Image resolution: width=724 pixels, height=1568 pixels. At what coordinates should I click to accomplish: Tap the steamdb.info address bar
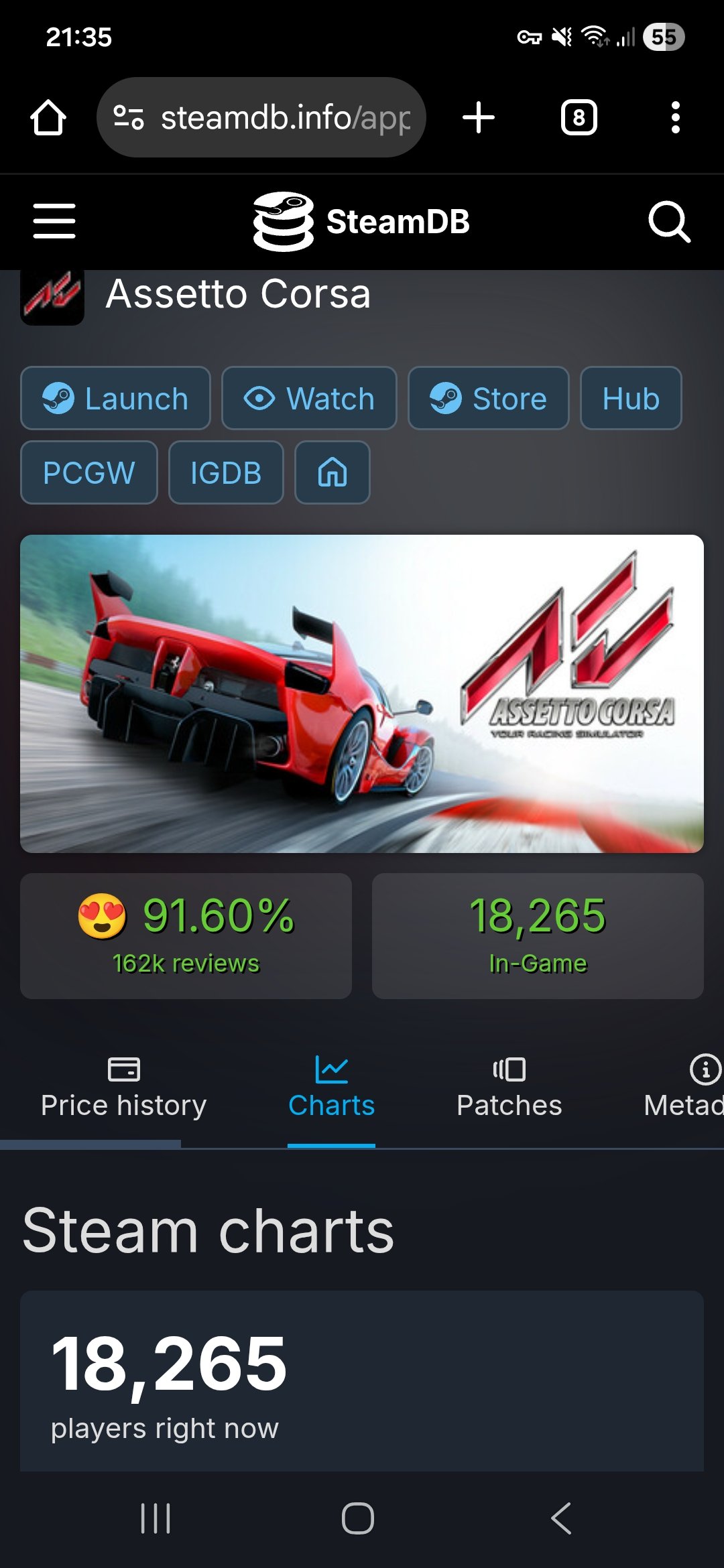(261, 118)
